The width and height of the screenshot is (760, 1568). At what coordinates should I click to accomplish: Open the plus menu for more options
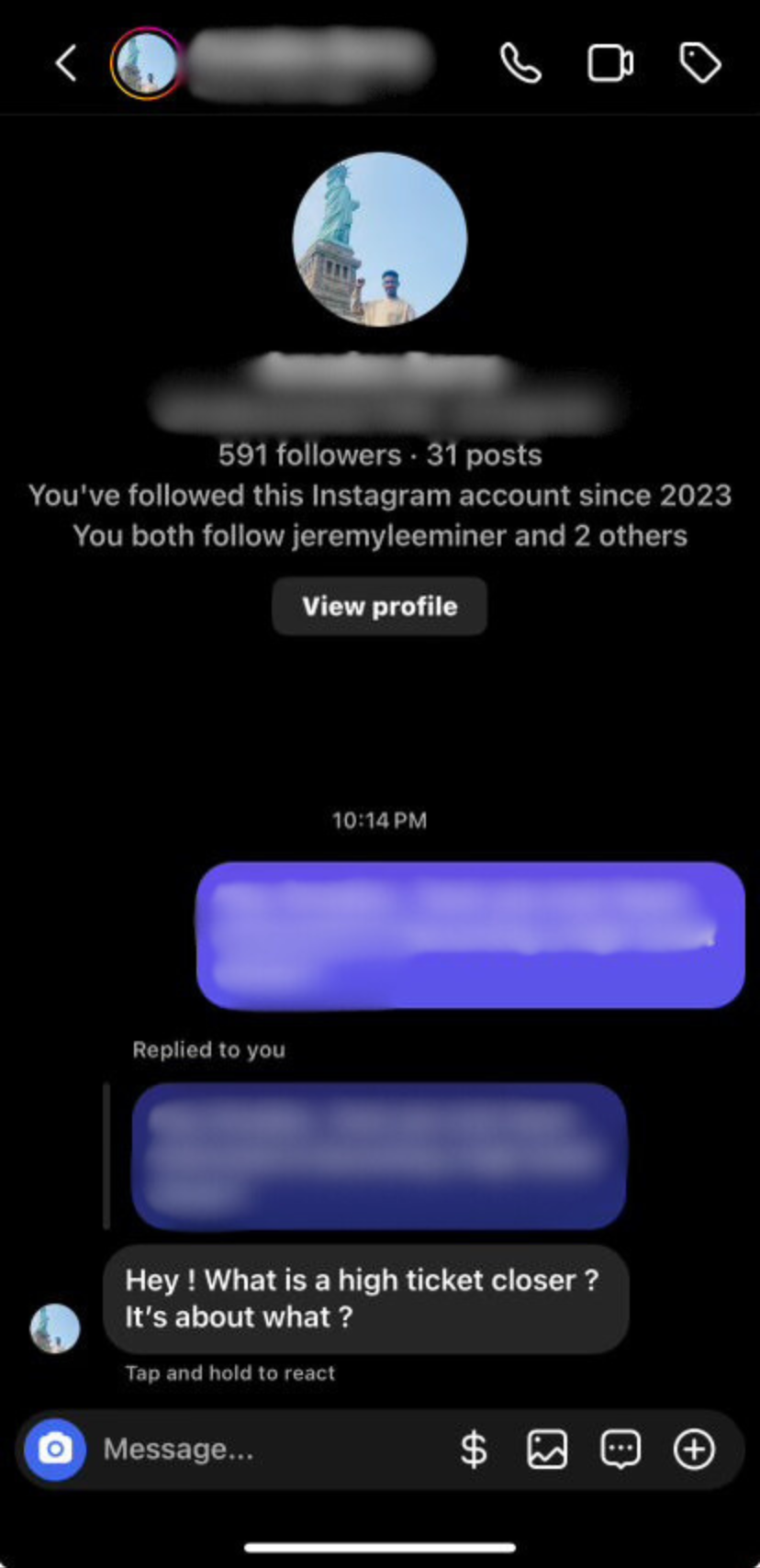click(694, 1450)
